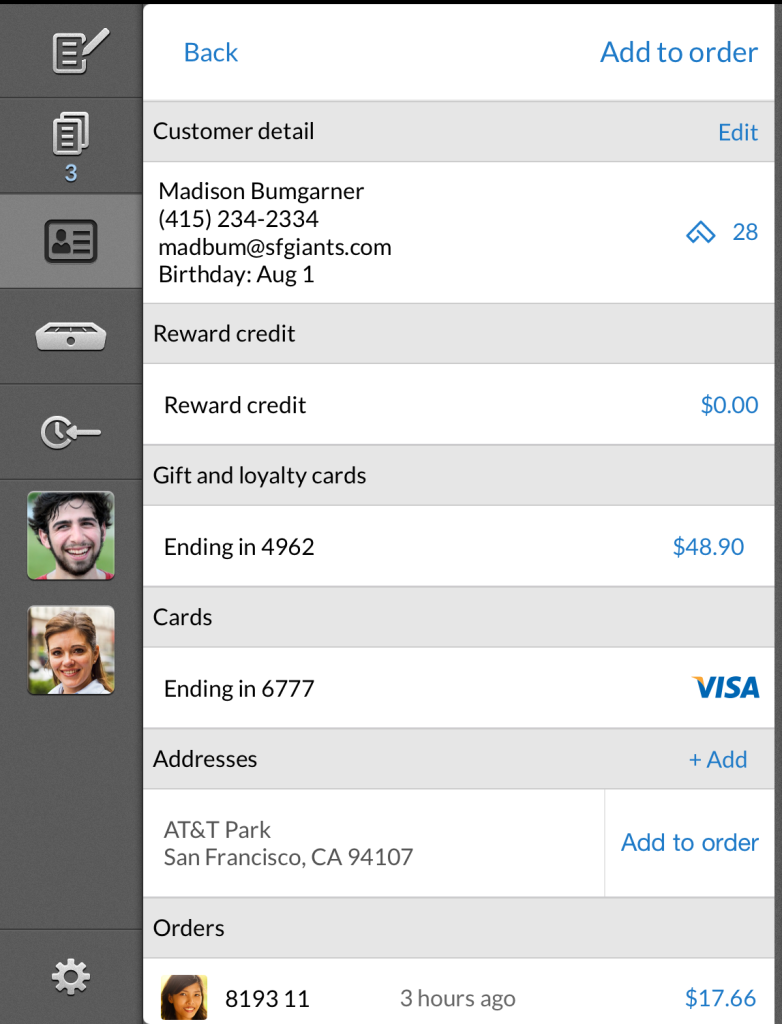Select the bearded man's profile photo
This screenshot has height=1024, width=782.
point(71,535)
